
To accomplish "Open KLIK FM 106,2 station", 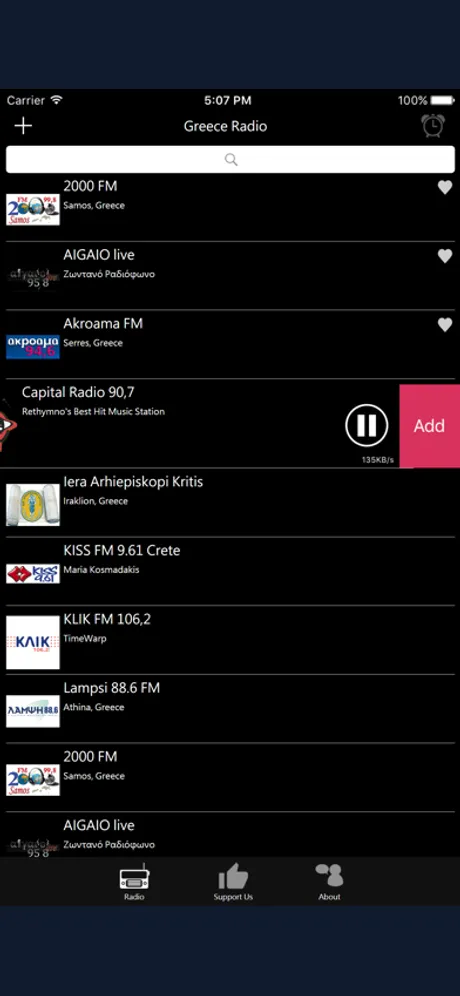I will (x=230, y=640).
